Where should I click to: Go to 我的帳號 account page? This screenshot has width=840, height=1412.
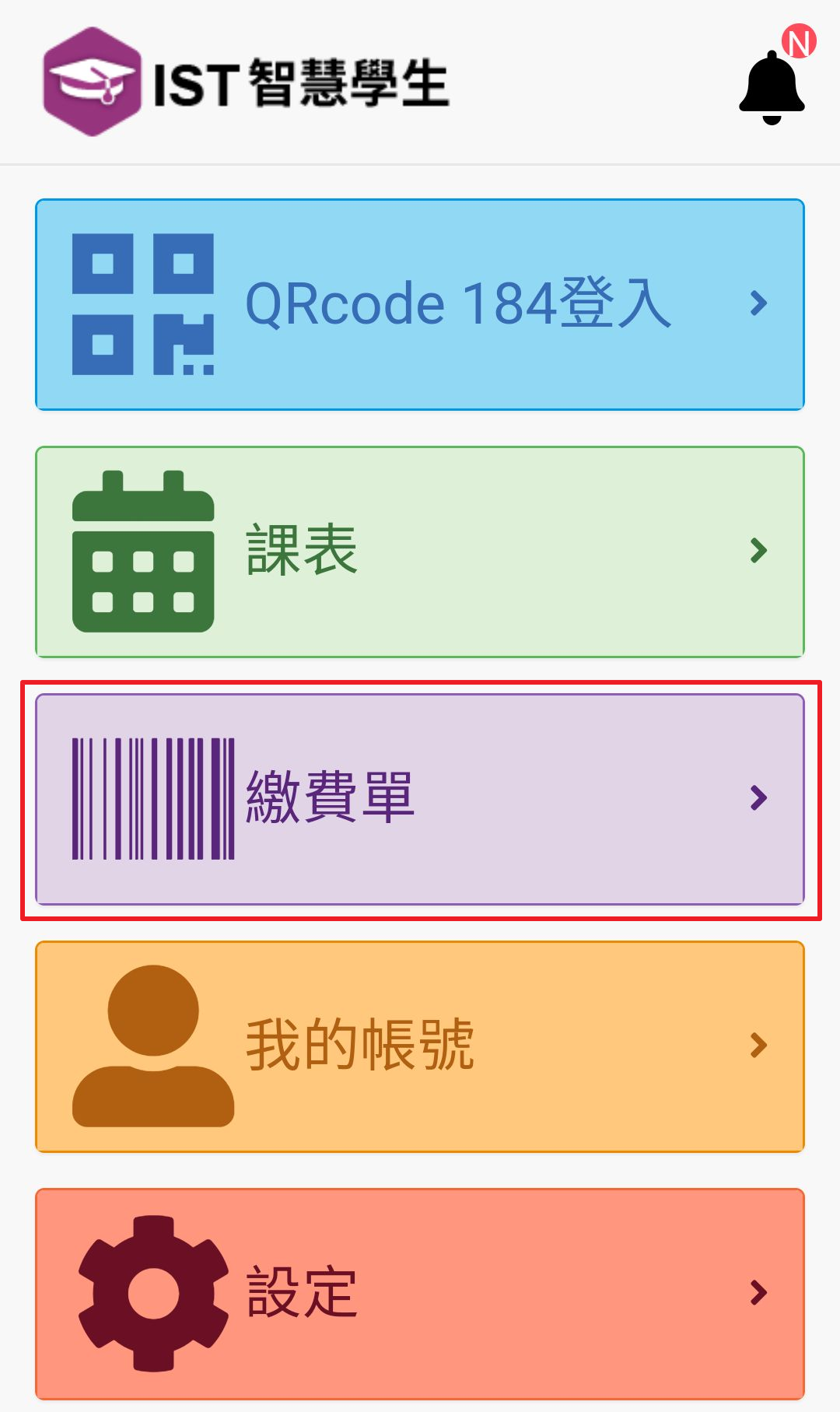[x=420, y=1046]
